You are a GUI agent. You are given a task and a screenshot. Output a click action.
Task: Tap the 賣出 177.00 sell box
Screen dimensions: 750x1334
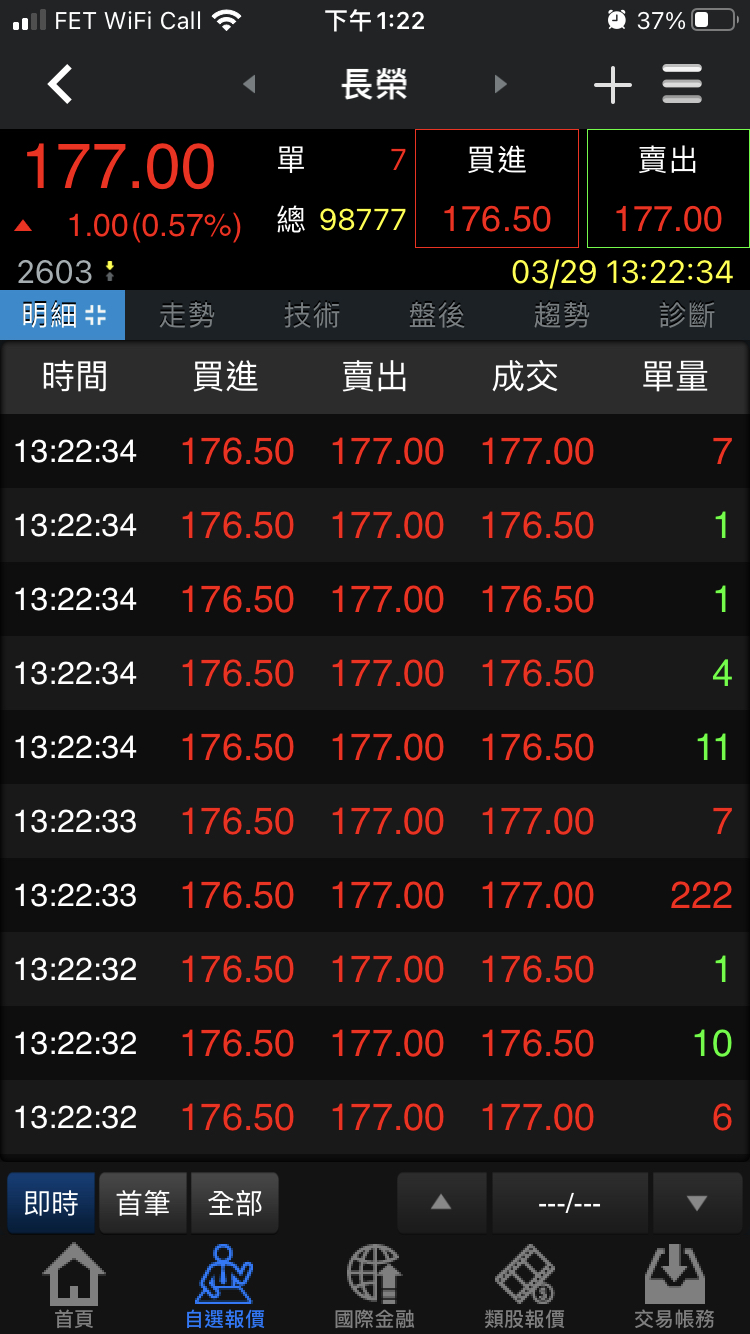point(668,189)
